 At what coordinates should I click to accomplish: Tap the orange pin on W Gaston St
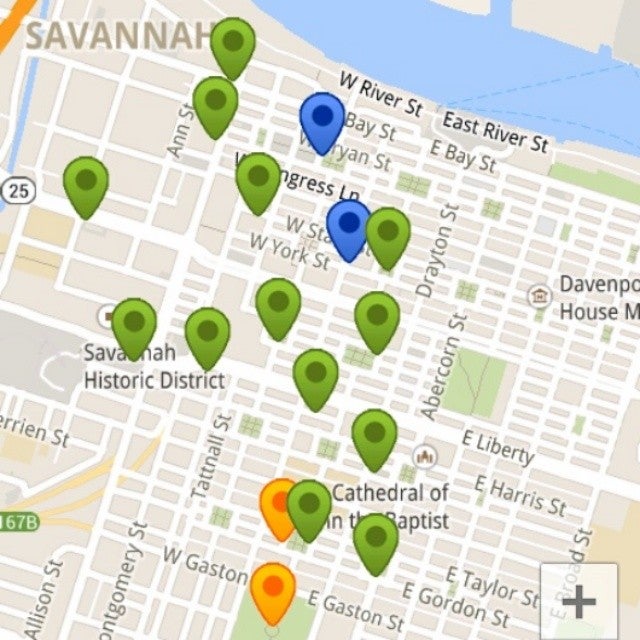pos(272,588)
